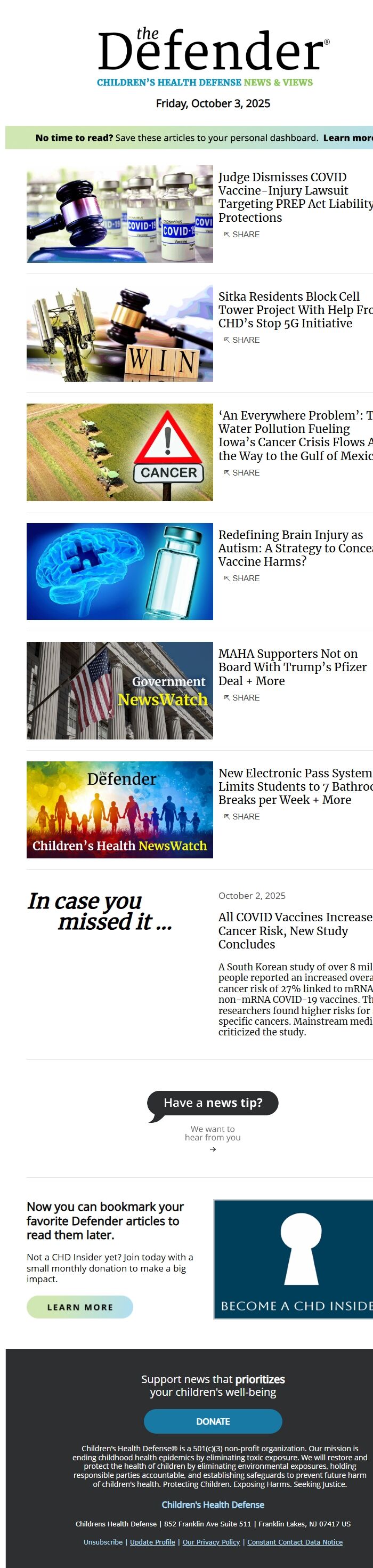
Task: Open the Become a CHD Insider banner
Action: click(x=294, y=1259)
